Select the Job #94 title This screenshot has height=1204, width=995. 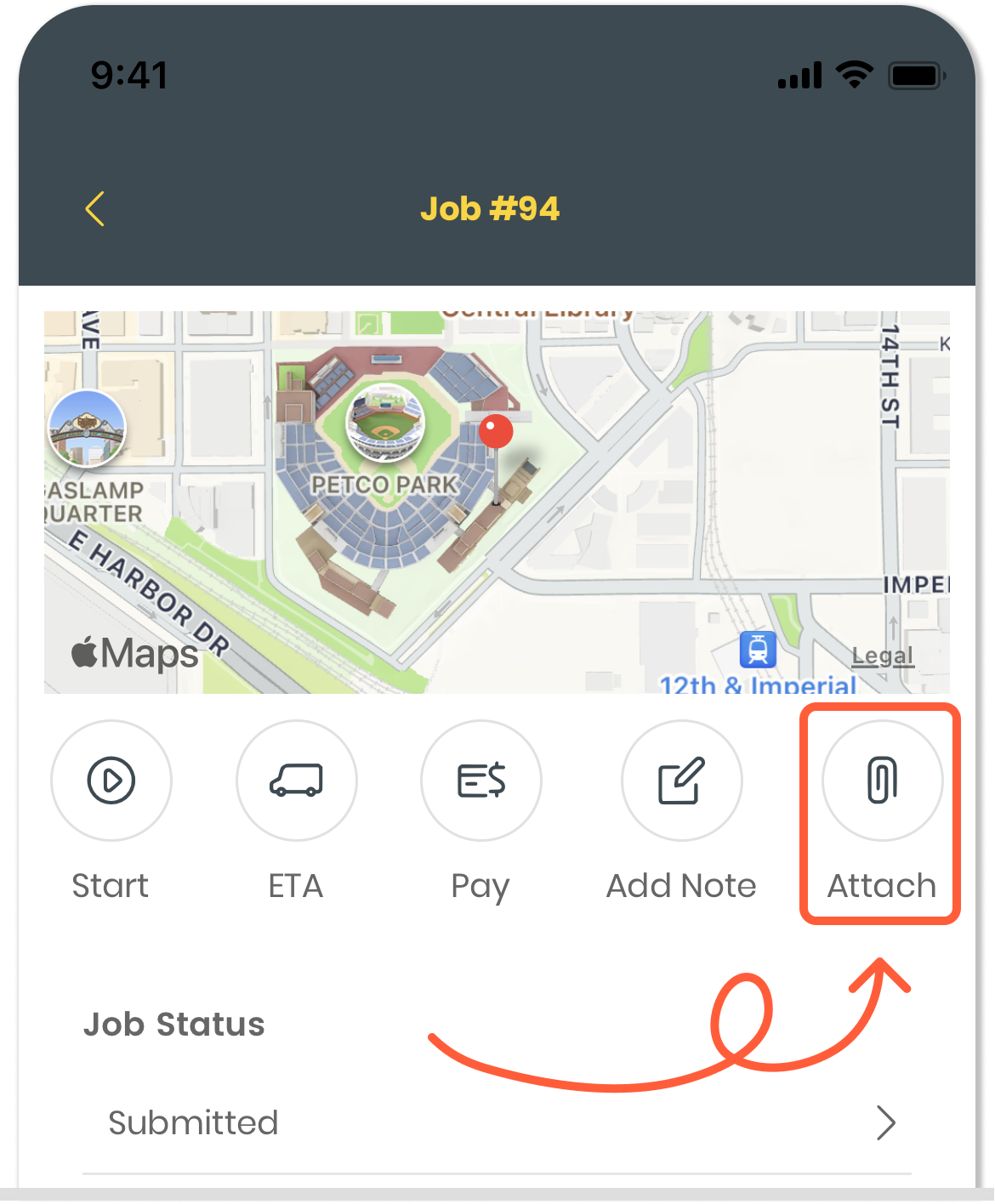click(491, 208)
